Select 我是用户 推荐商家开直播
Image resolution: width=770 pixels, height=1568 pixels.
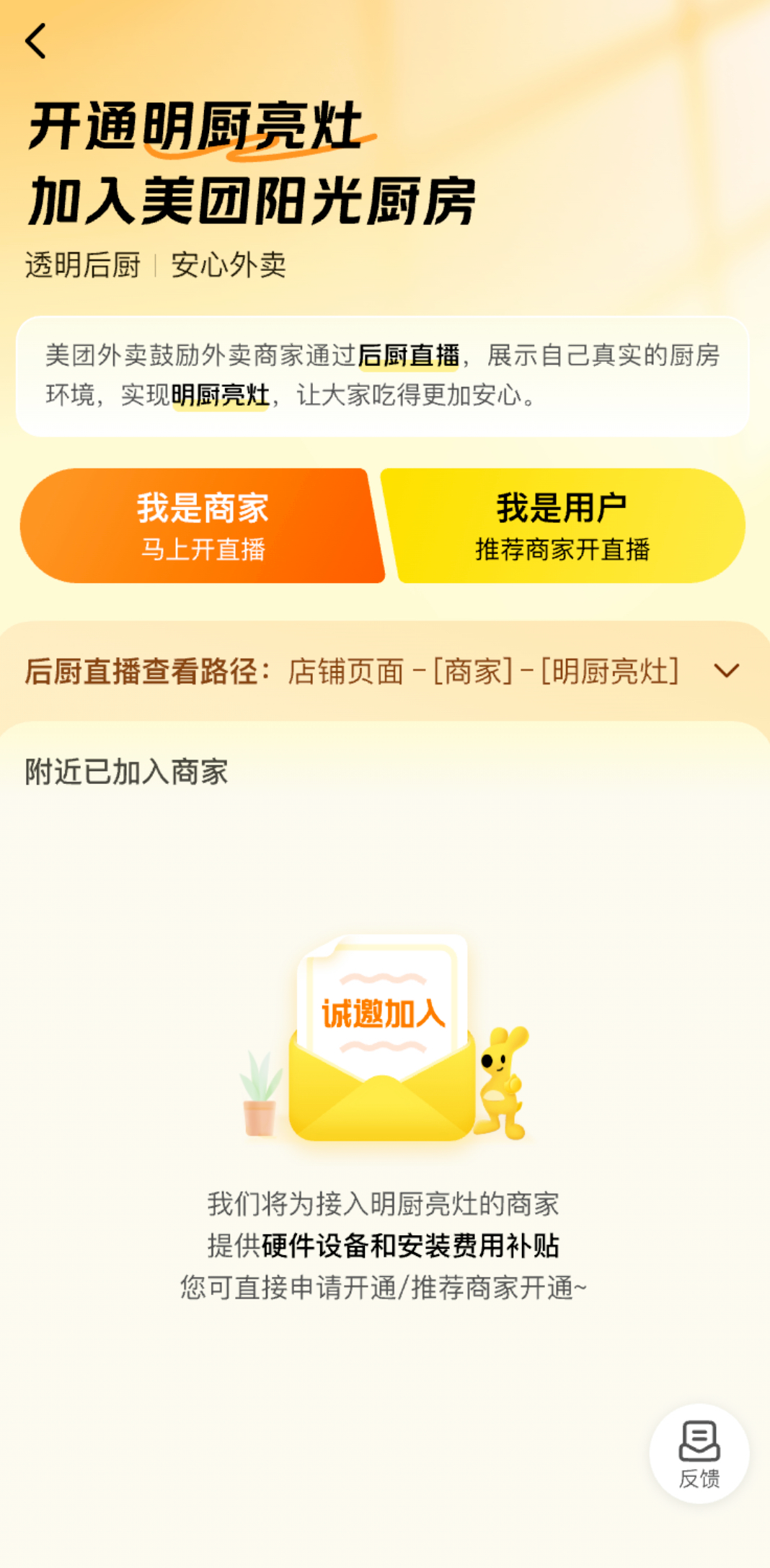click(562, 526)
